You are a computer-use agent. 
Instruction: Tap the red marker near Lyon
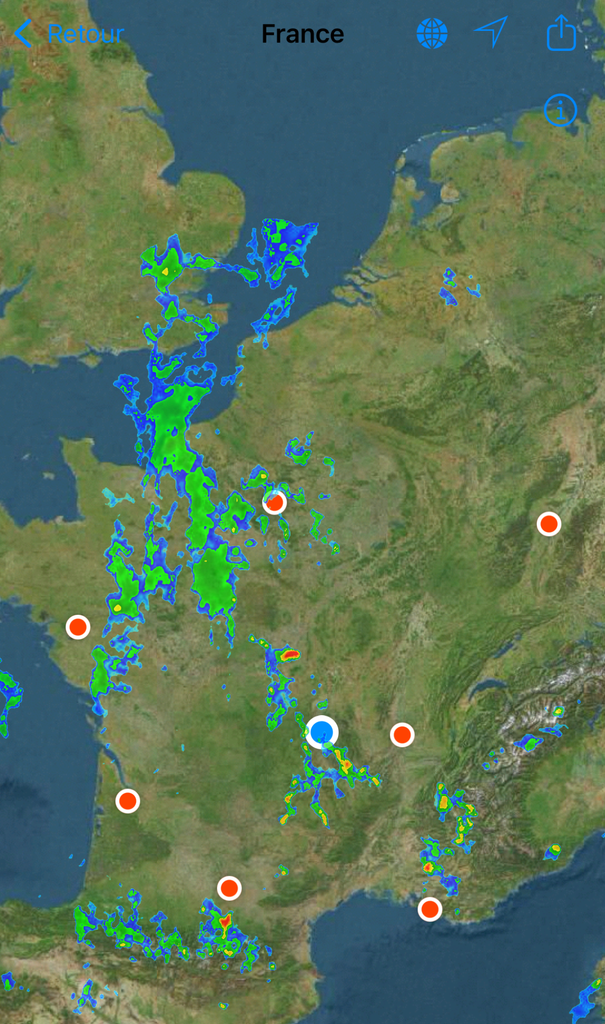(x=402, y=735)
